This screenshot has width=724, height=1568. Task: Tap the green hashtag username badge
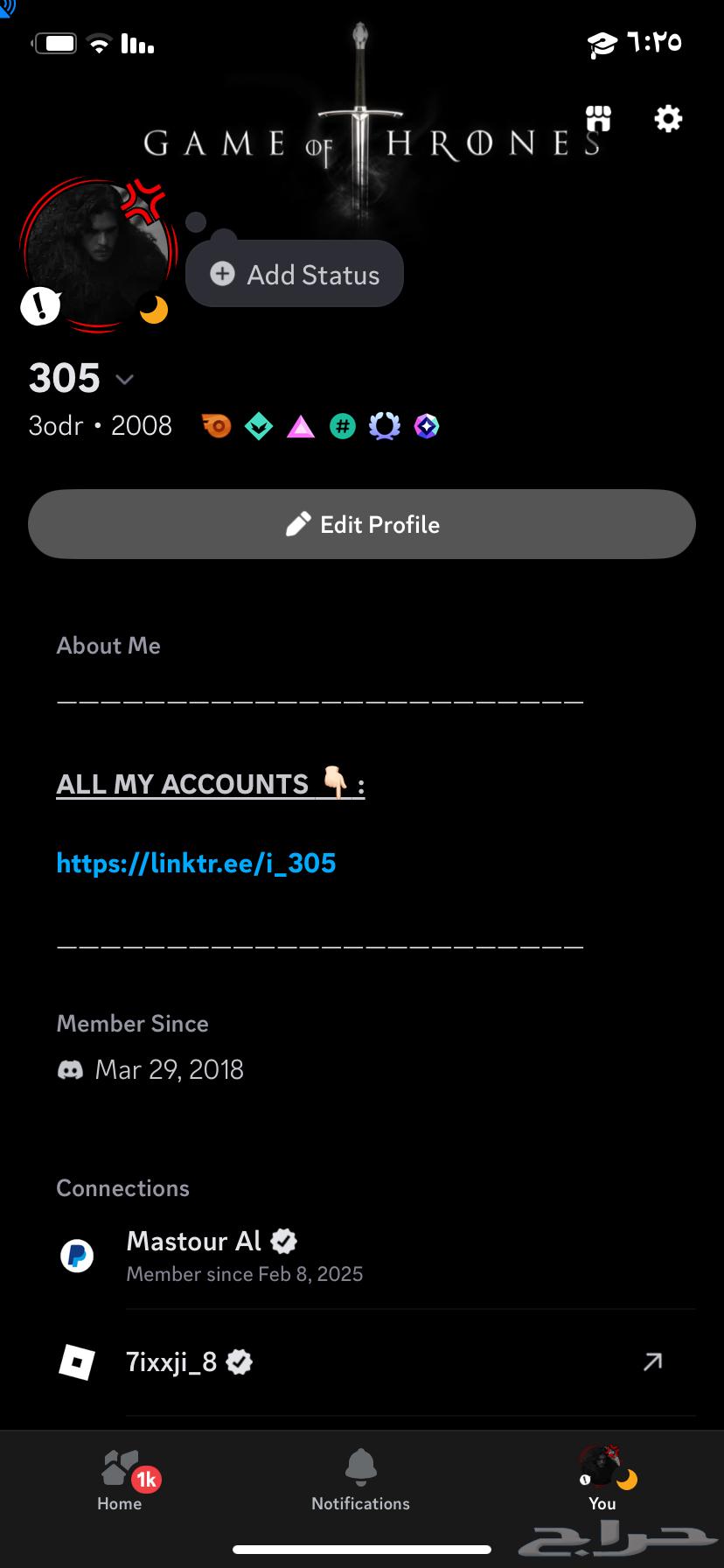pyautogui.click(x=343, y=426)
